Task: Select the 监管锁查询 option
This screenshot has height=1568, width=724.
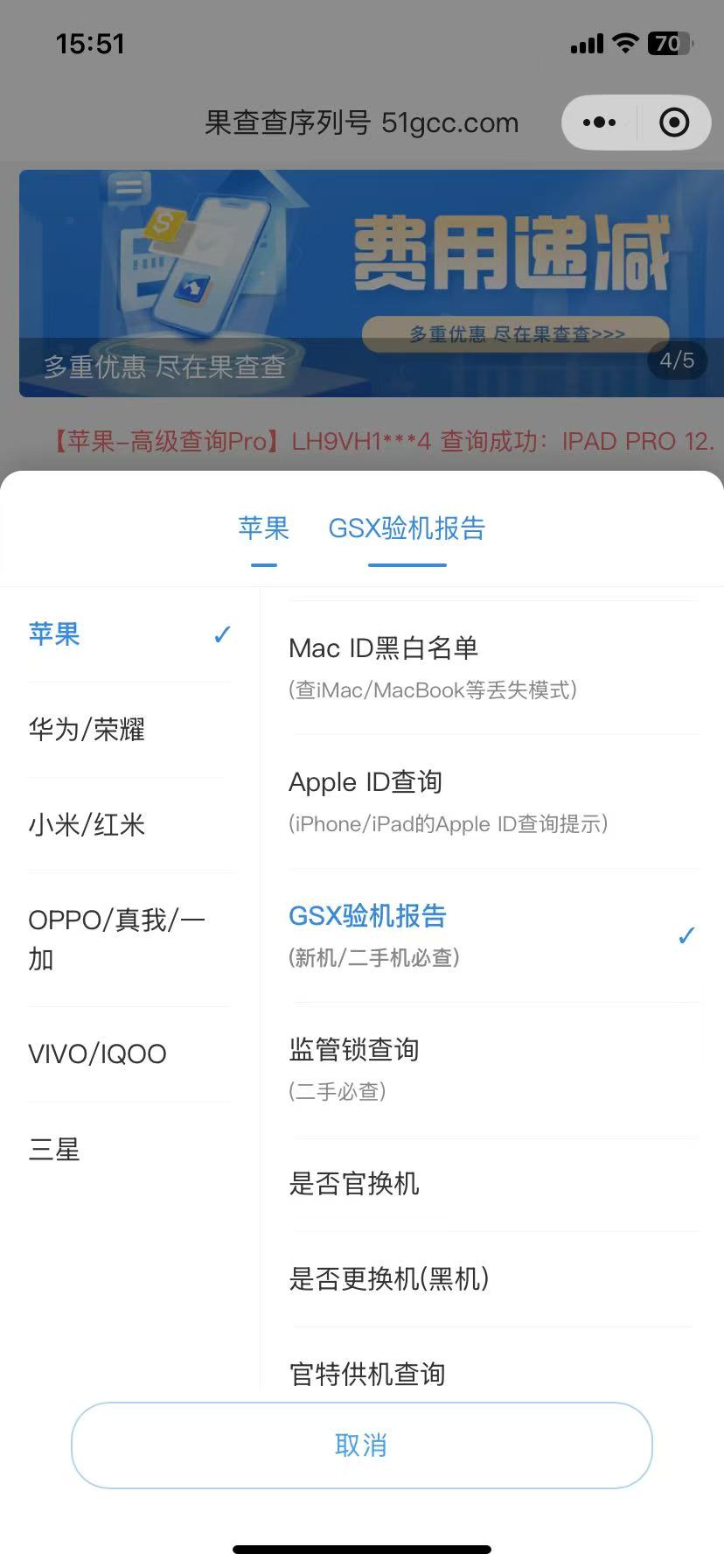Action: click(354, 1049)
